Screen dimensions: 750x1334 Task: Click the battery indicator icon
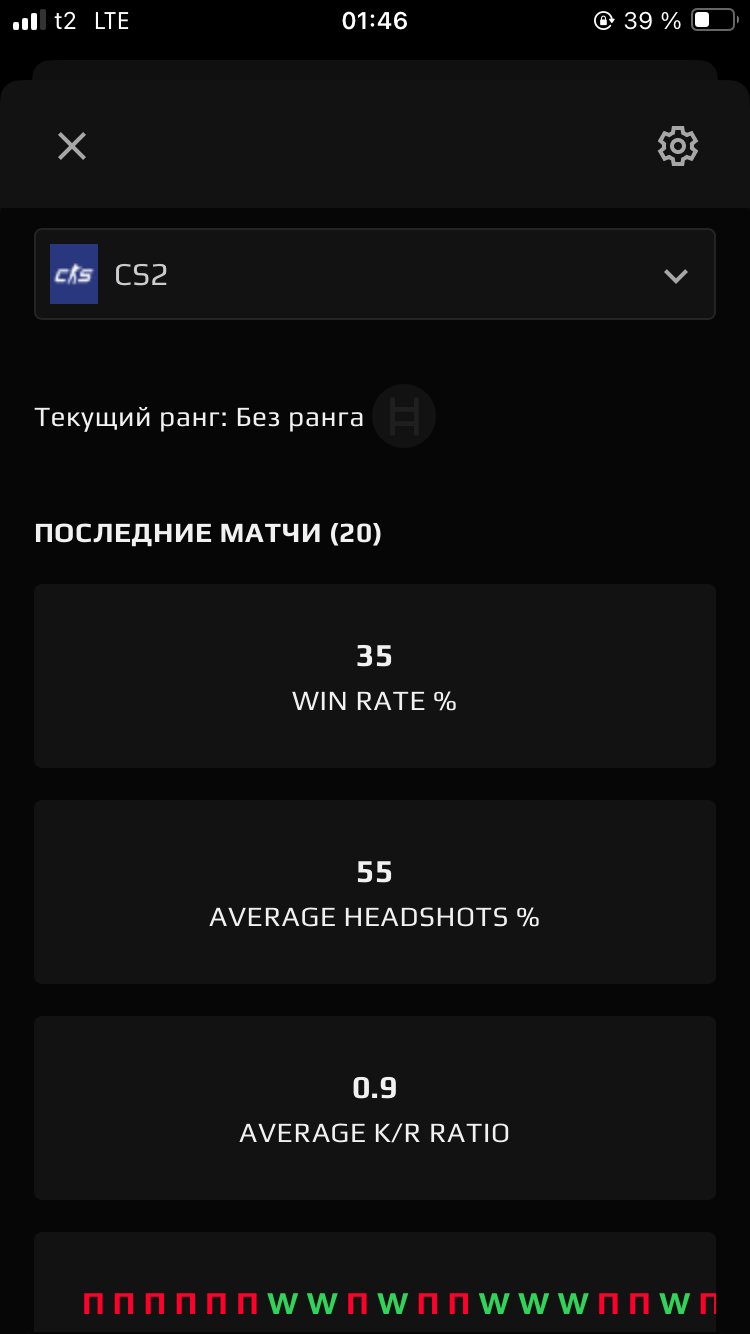(x=715, y=20)
